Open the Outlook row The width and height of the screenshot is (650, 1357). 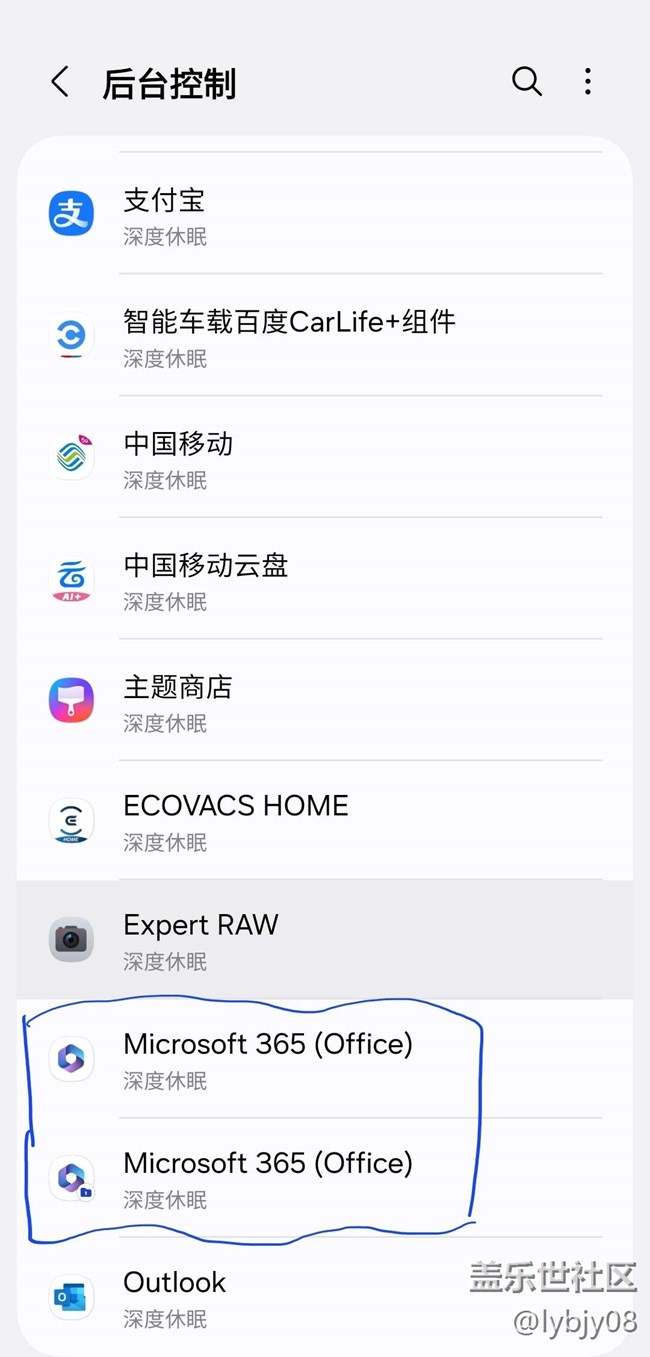[325, 1297]
